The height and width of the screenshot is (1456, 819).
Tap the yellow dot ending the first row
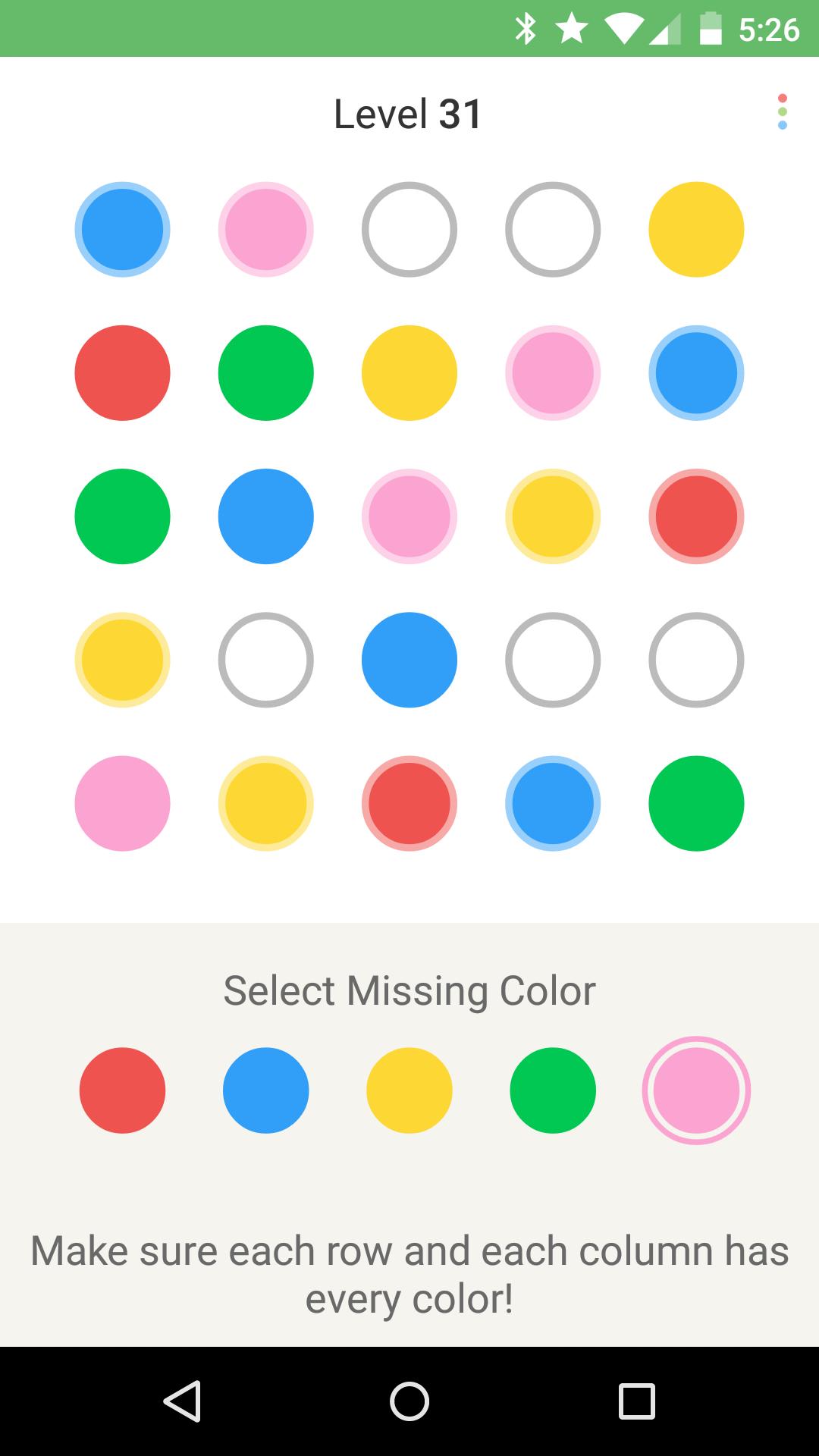click(695, 228)
